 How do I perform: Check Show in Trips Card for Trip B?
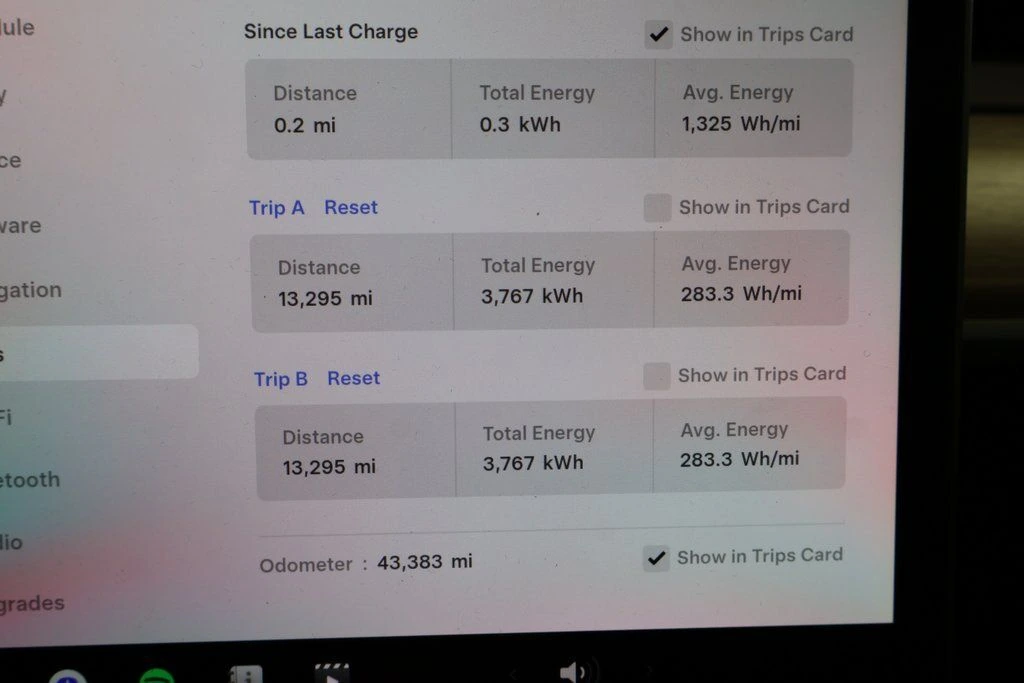[657, 376]
